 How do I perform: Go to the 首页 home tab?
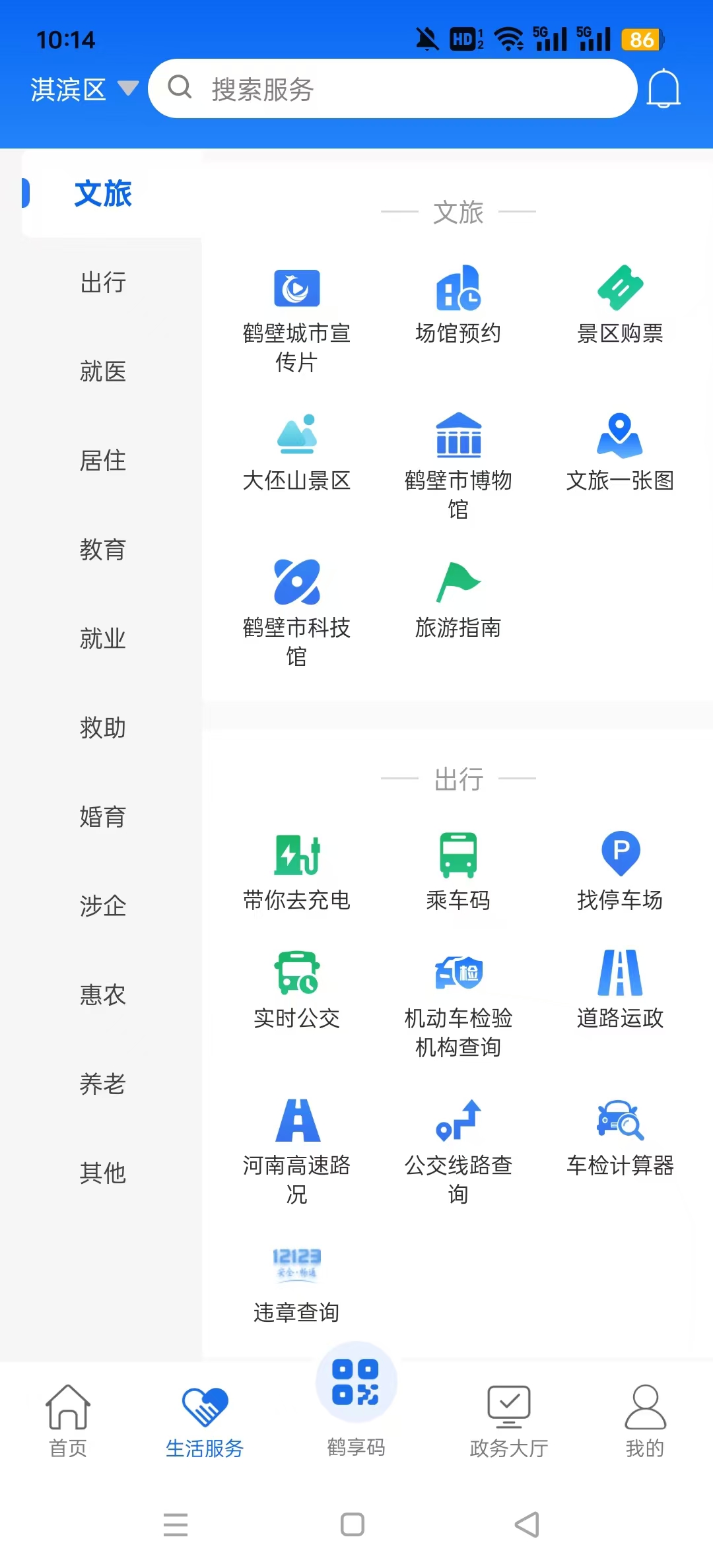(x=68, y=1420)
